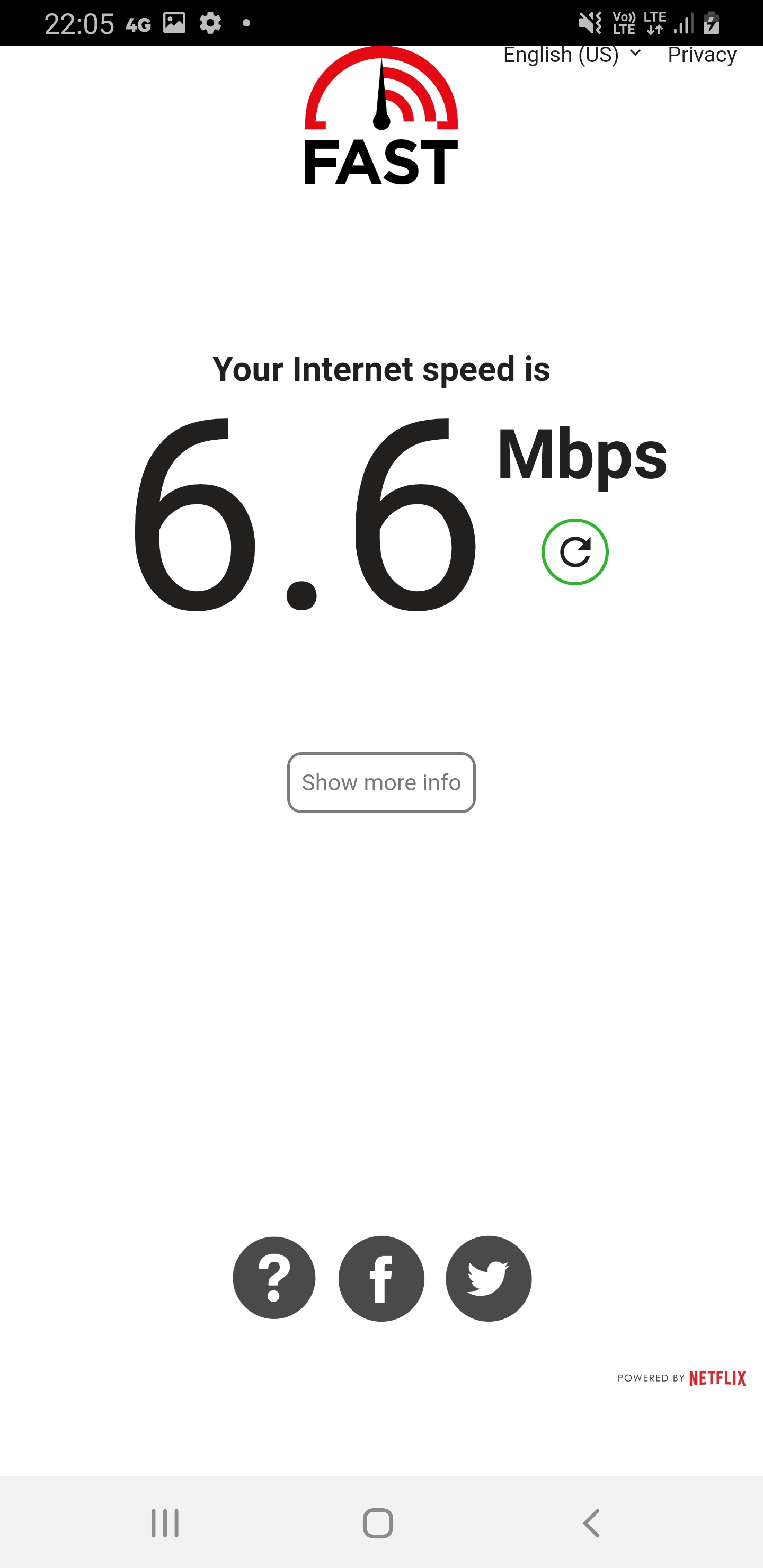Open the help question mark icon

coord(274,1278)
